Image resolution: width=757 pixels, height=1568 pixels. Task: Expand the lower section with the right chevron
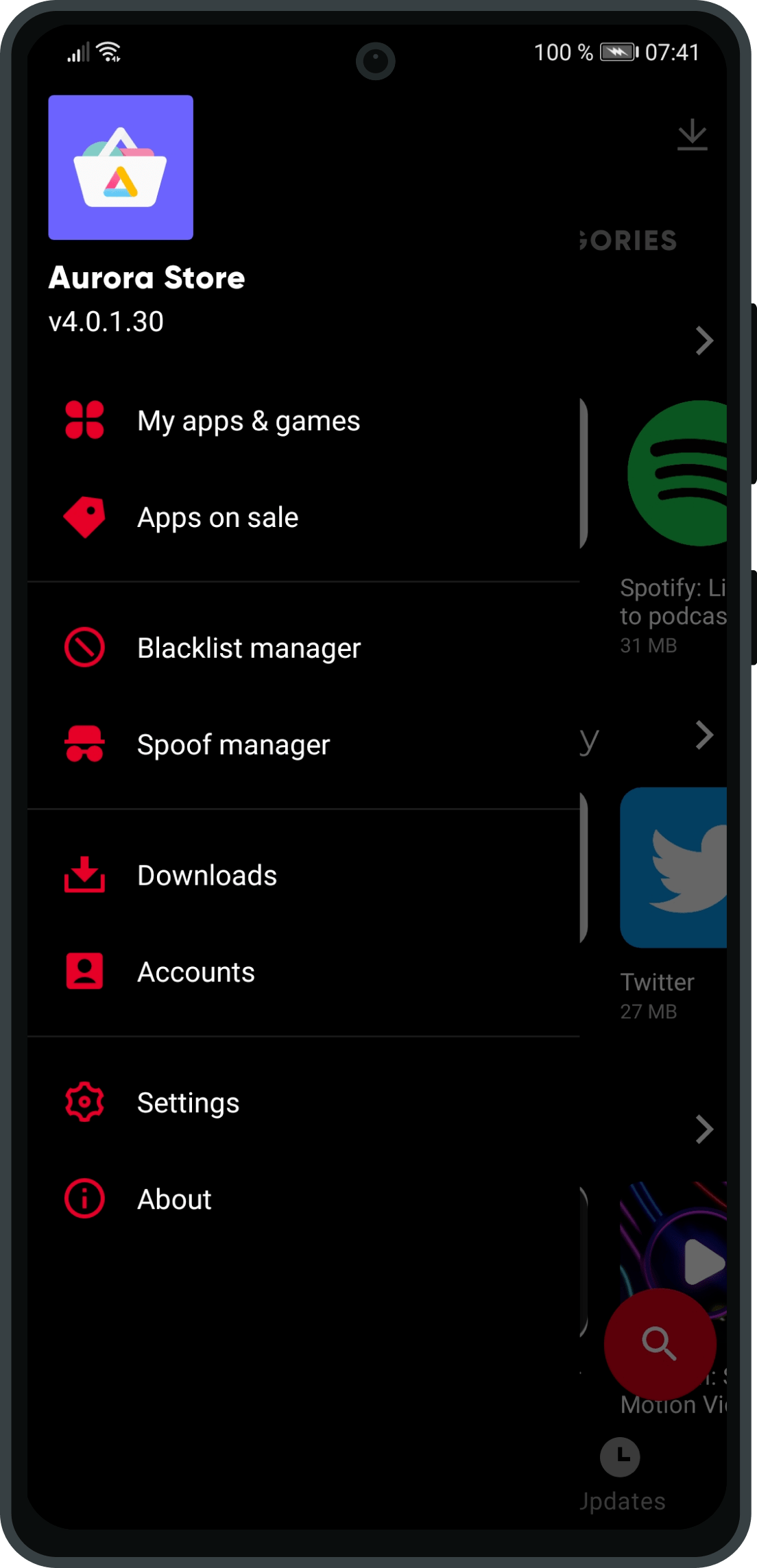coord(704,1127)
